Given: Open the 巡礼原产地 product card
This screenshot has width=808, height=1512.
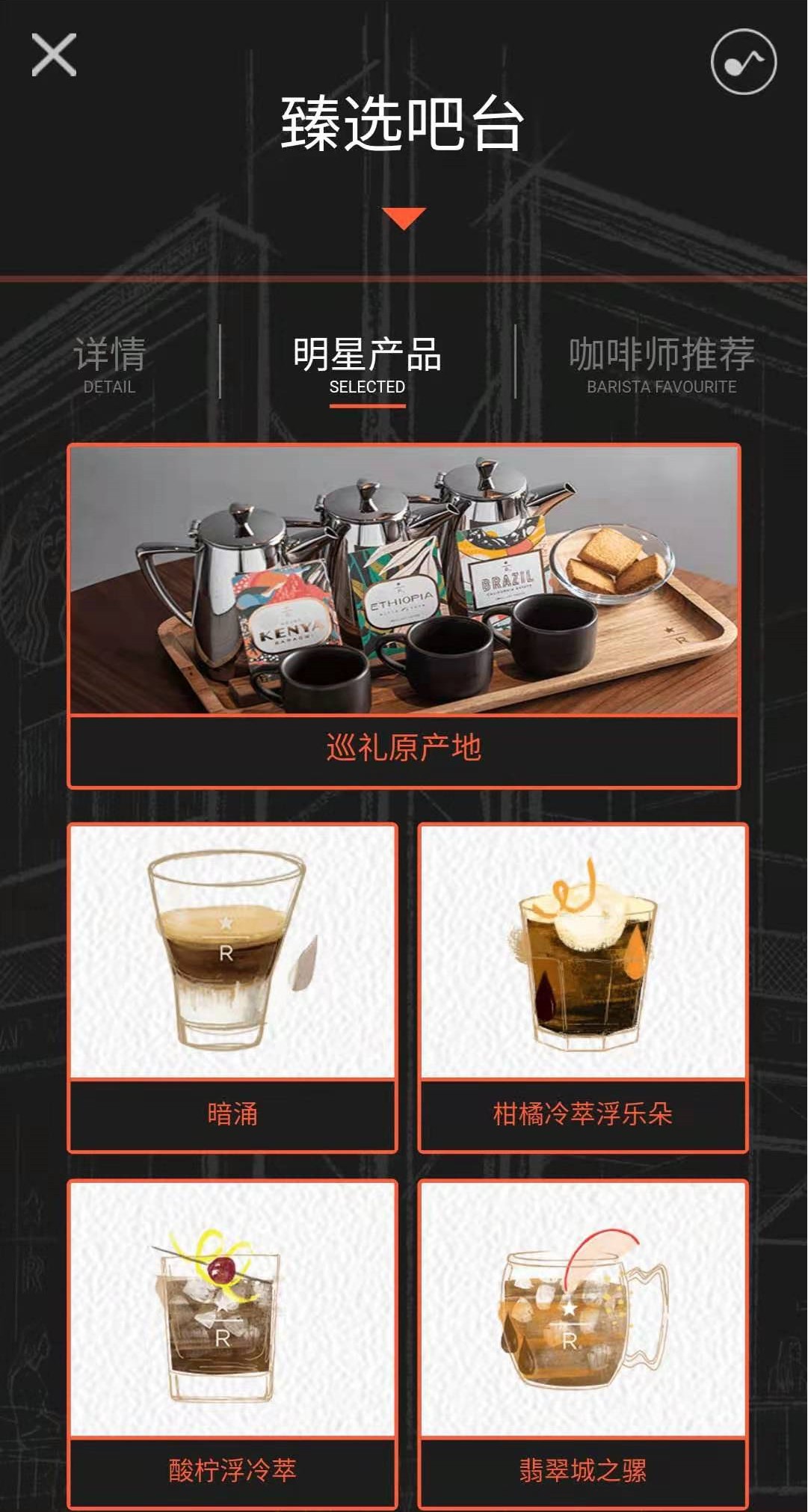Looking at the screenshot, I should (404, 615).
